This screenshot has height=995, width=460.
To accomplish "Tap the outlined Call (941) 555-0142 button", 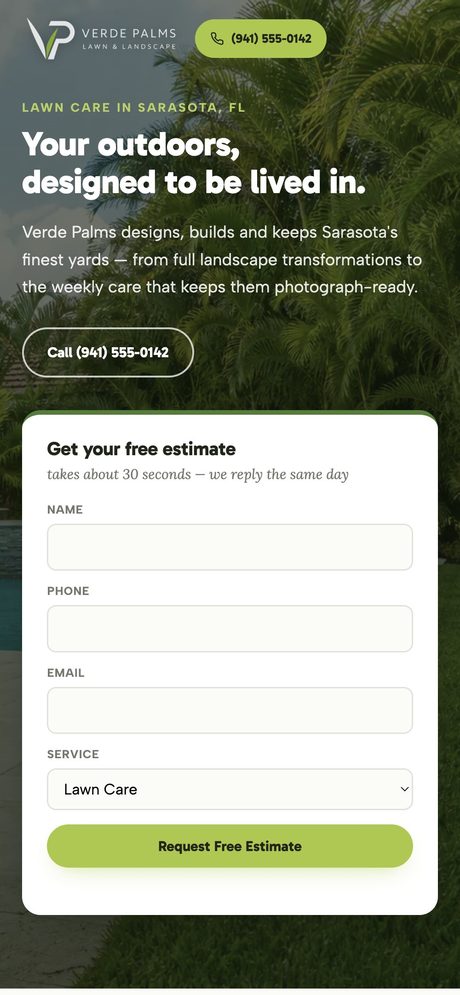I will [108, 352].
